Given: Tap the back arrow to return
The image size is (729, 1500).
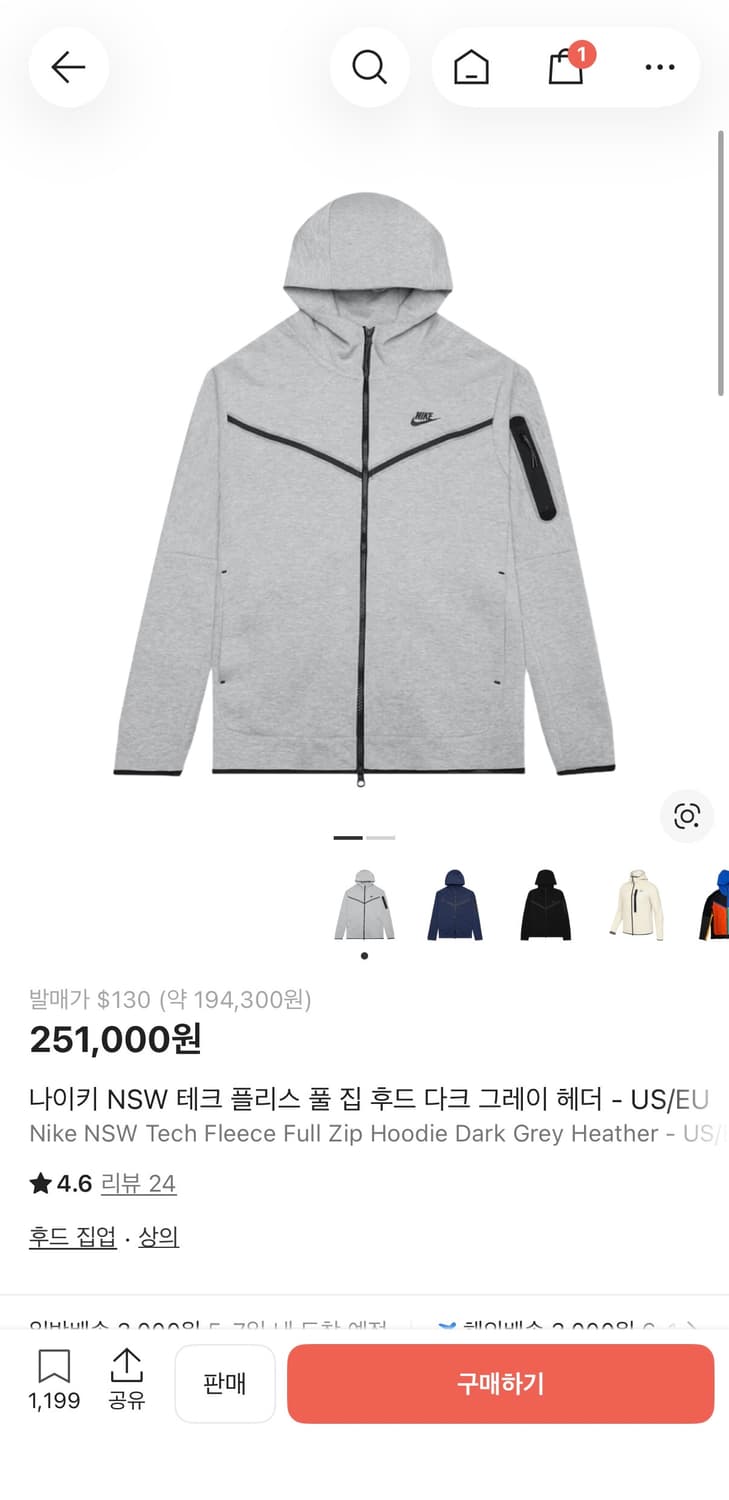Looking at the screenshot, I should [68, 67].
